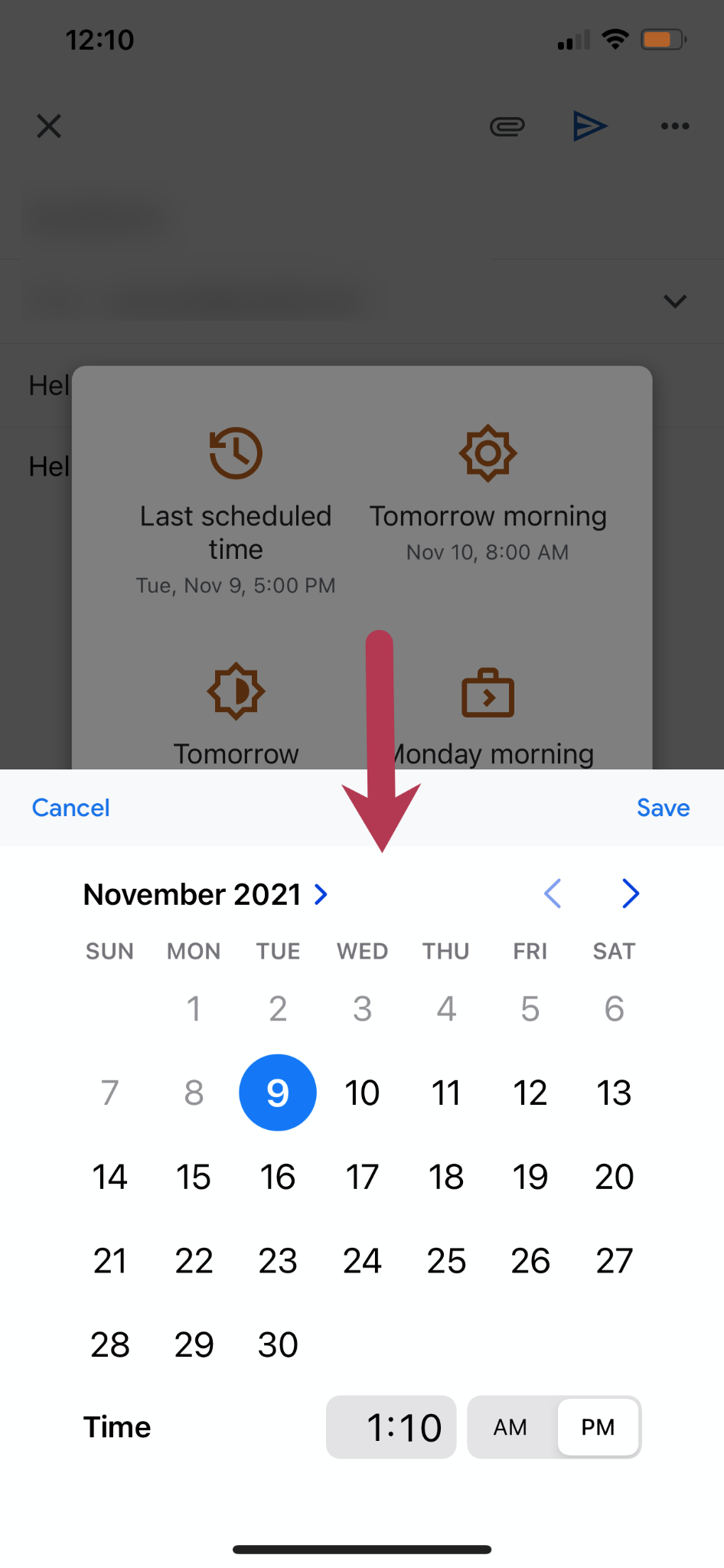Tap the close compose X icon

tap(49, 126)
